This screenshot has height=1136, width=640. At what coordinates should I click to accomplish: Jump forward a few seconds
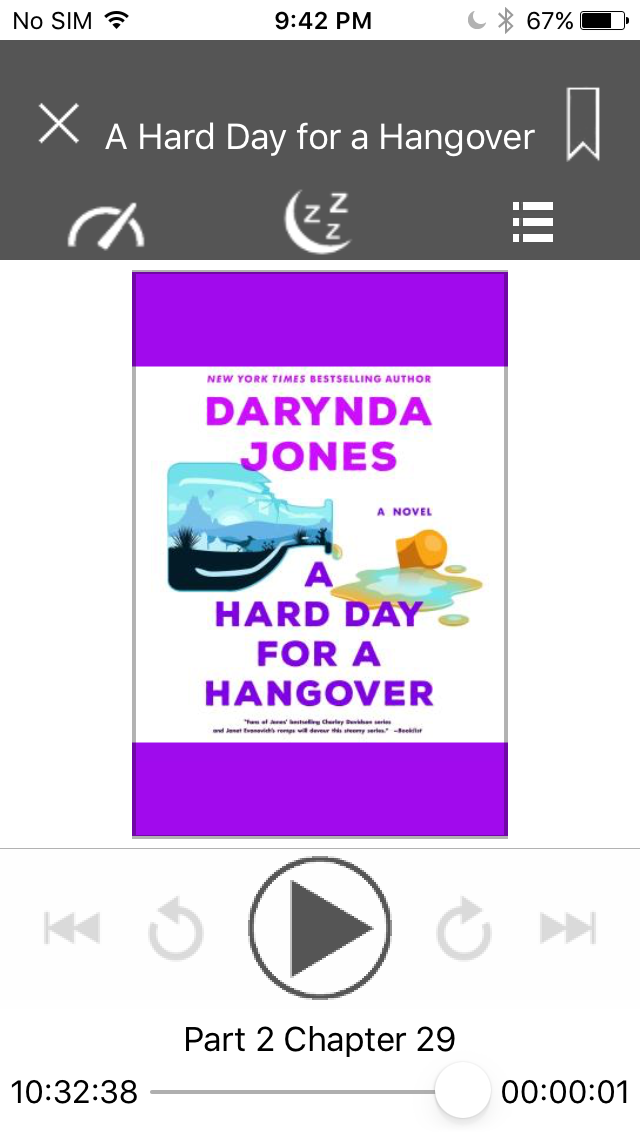464,930
